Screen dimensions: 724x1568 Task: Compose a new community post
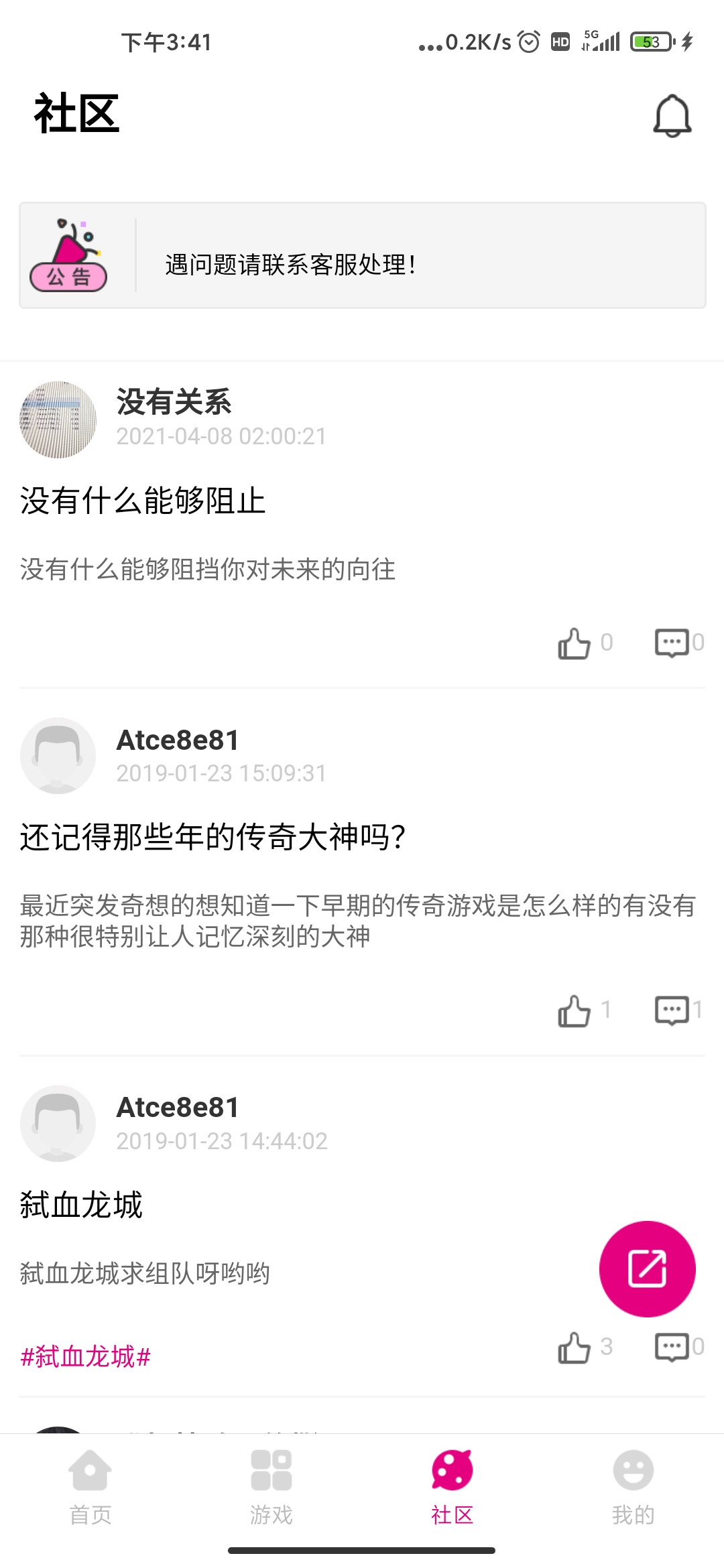click(647, 1268)
